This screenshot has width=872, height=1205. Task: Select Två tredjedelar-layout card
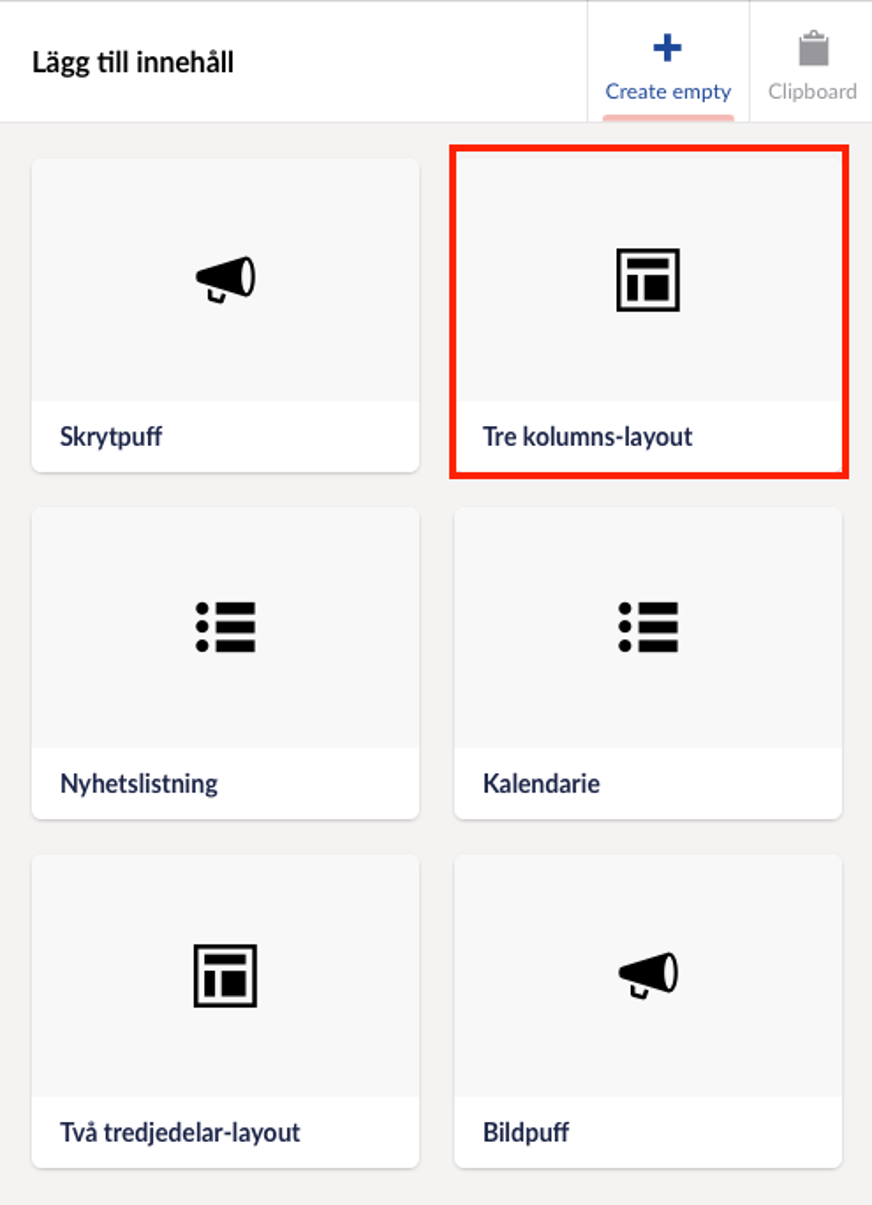click(225, 1010)
